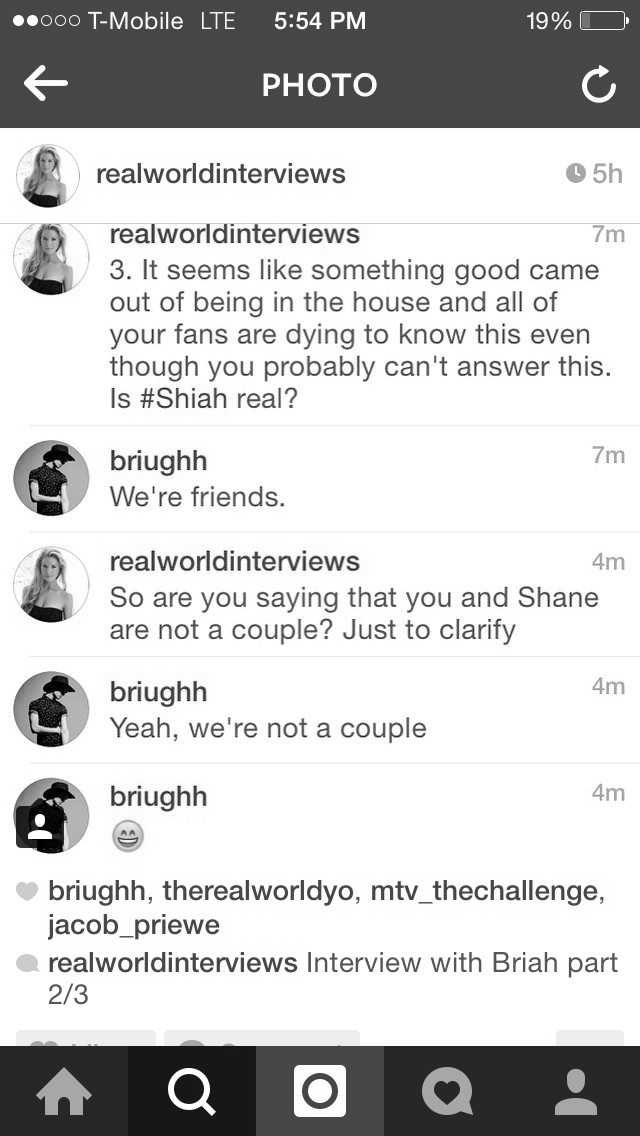Show tagged people on the photo
640x1136 pixels.
coord(40,827)
